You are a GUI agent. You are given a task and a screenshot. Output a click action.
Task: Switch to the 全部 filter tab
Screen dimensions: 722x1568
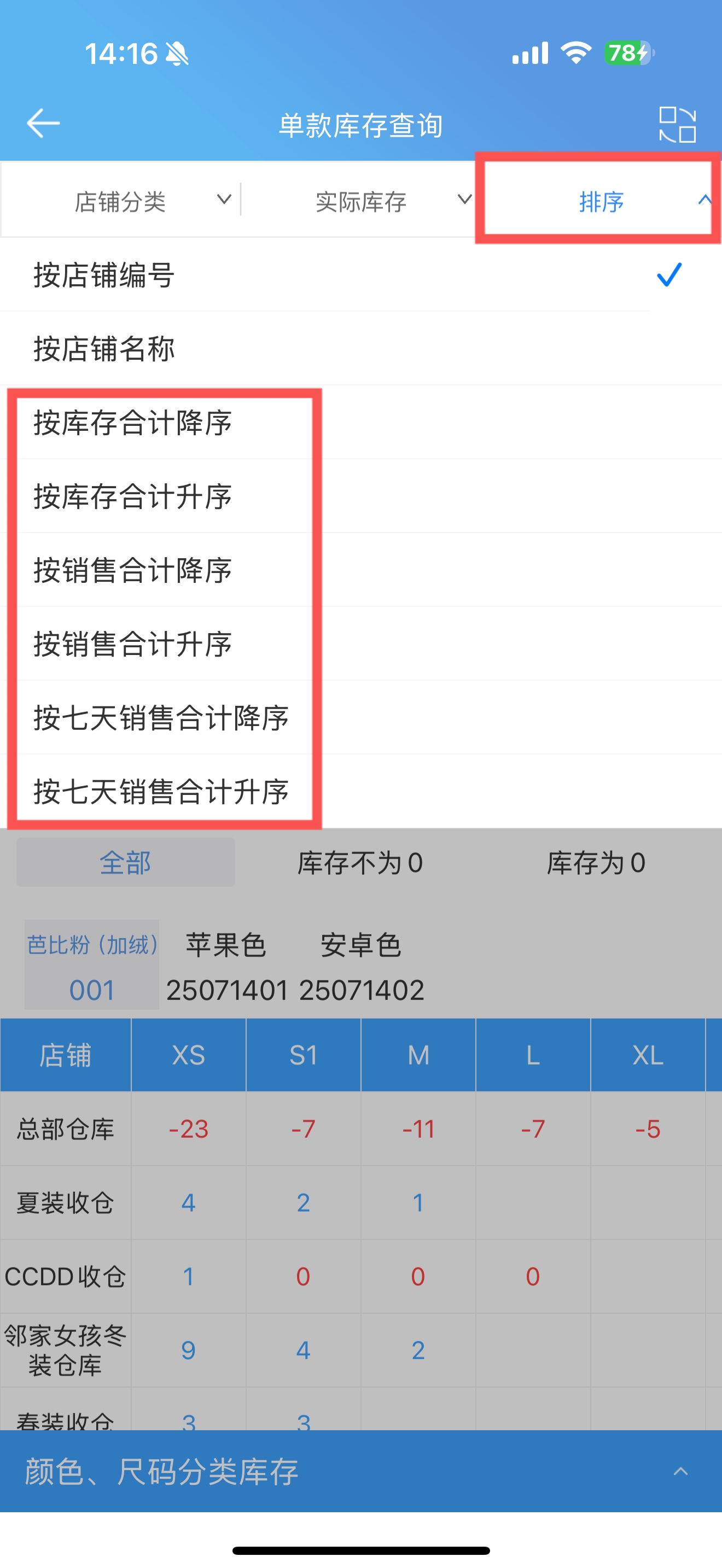pos(125,863)
